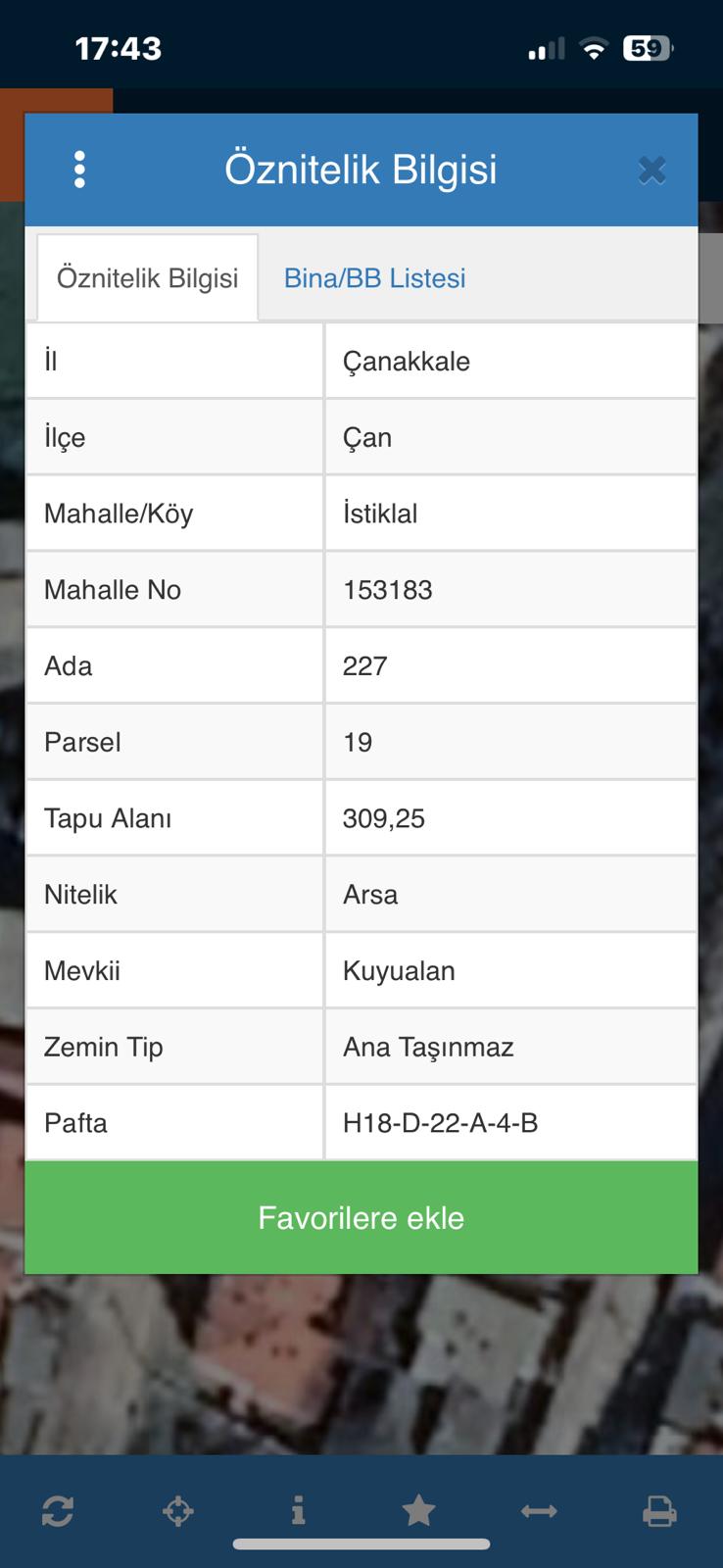The height and width of the screenshot is (1568, 723).
Task: Open the three-dot menu in the dialog header
Action: (79, 170)
